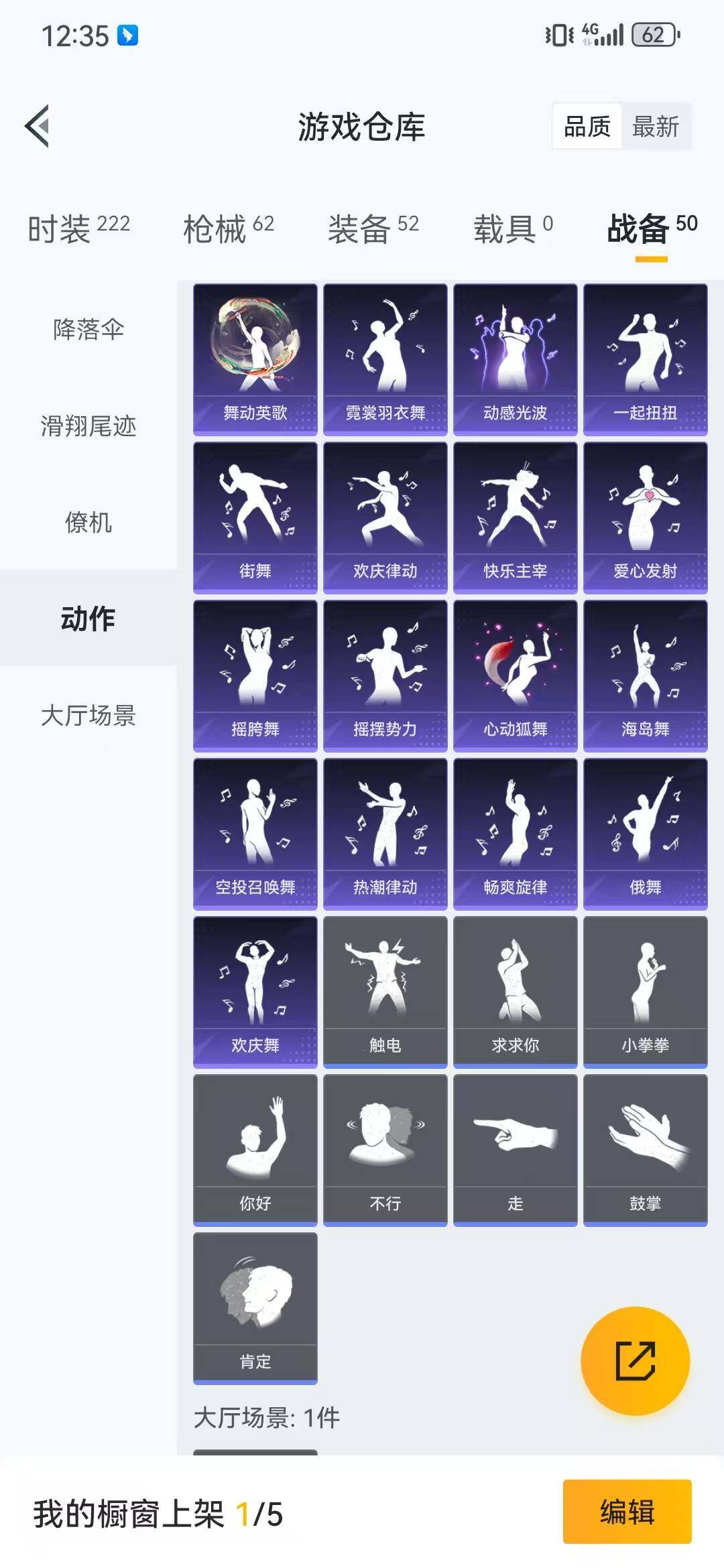The image size is (724, 1568).
Task: Switch sorting to 品质
Action: pos(587,126)
